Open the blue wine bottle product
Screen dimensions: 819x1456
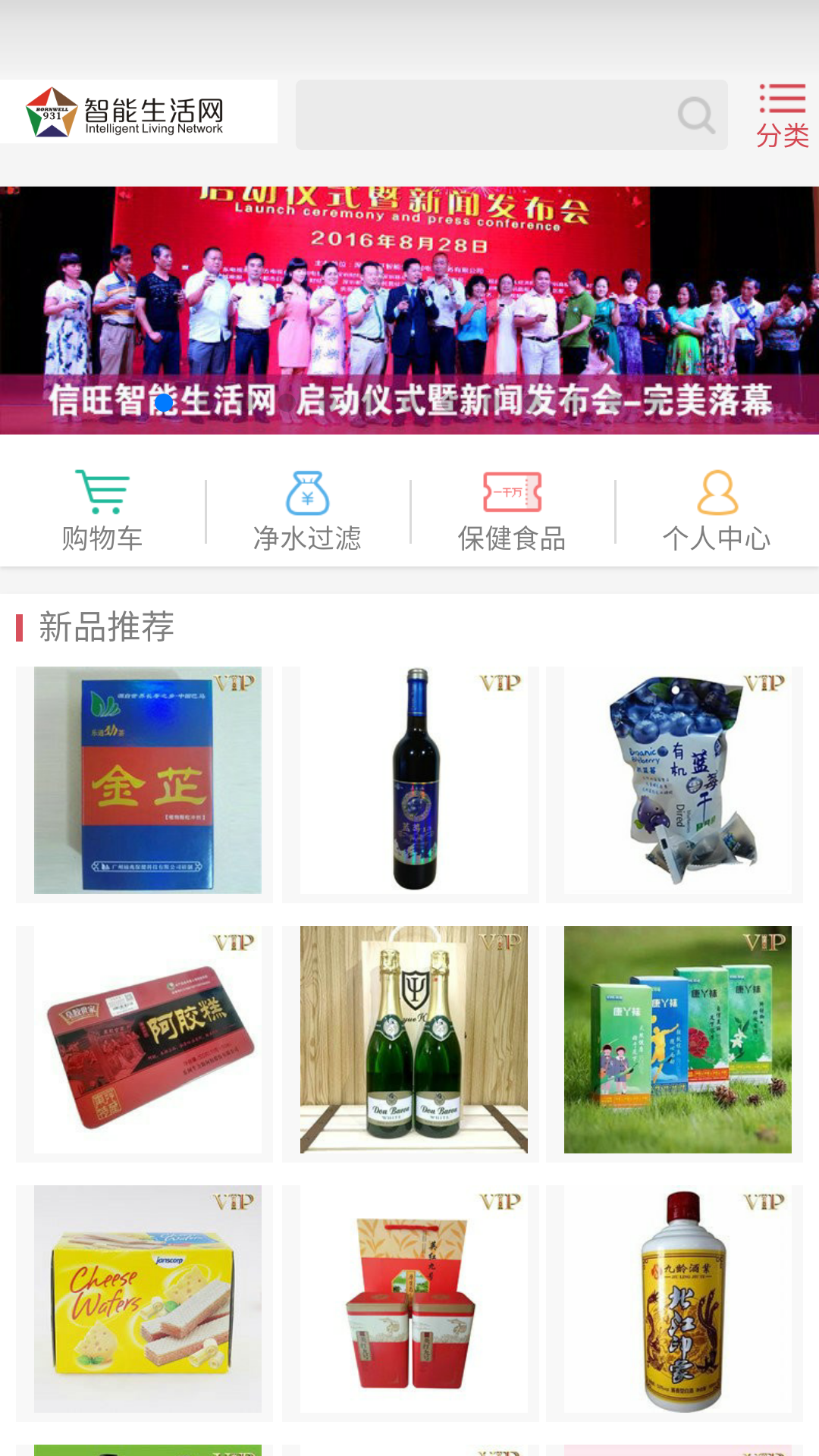(413, 781)
